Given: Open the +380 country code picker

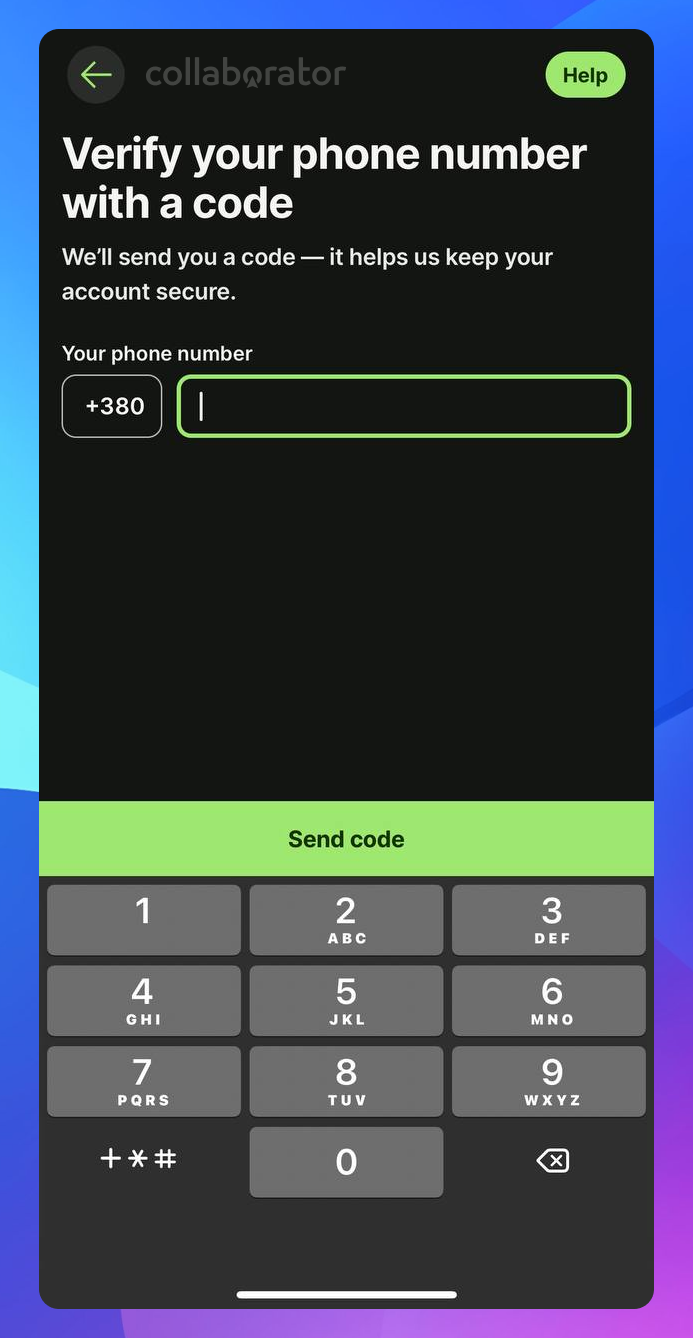Looking at the screenshot, I should click(x=112, y=406).
